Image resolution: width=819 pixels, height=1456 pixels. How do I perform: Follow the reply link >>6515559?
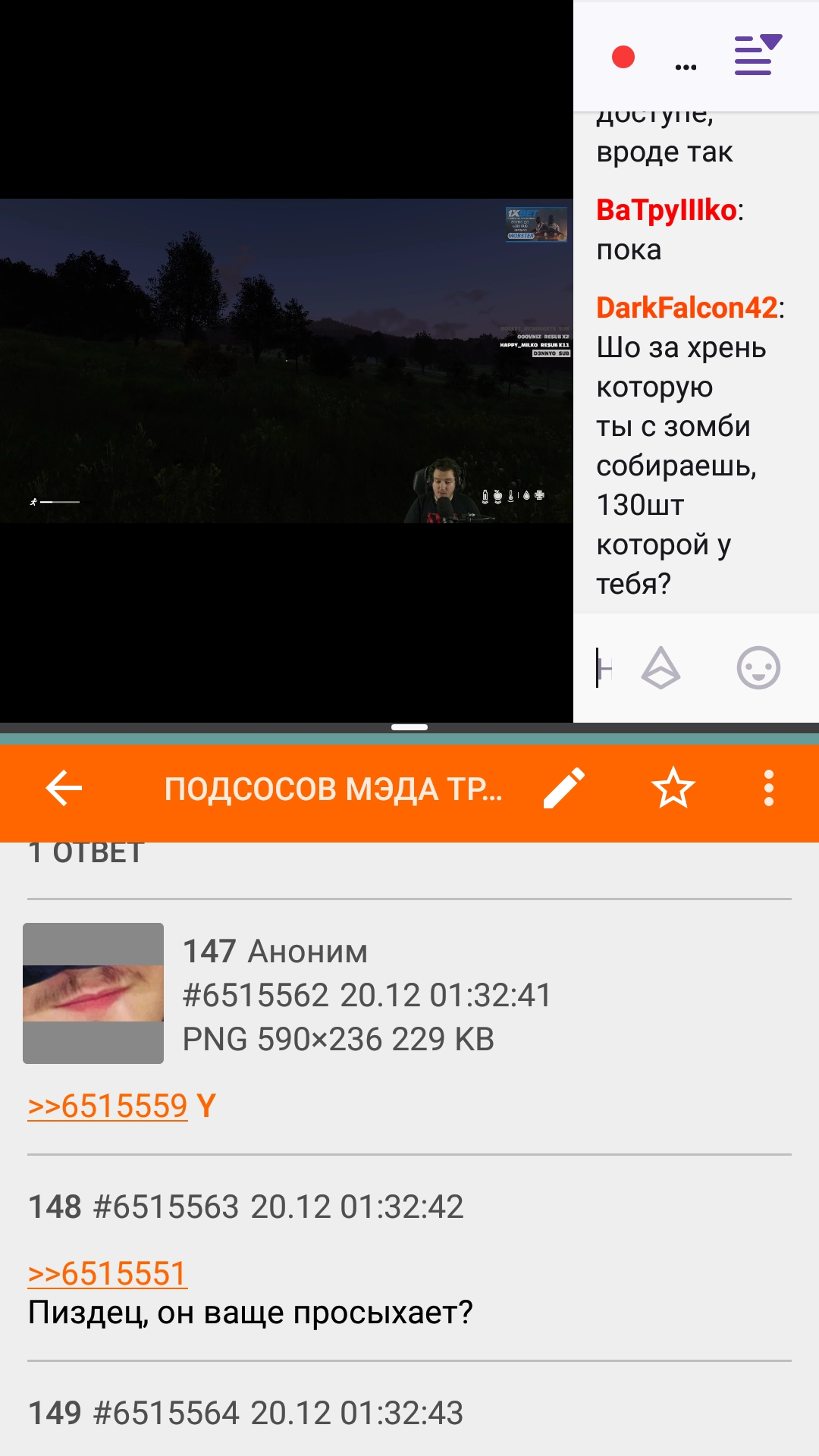pyautogui.click(x=108, y=1106)
